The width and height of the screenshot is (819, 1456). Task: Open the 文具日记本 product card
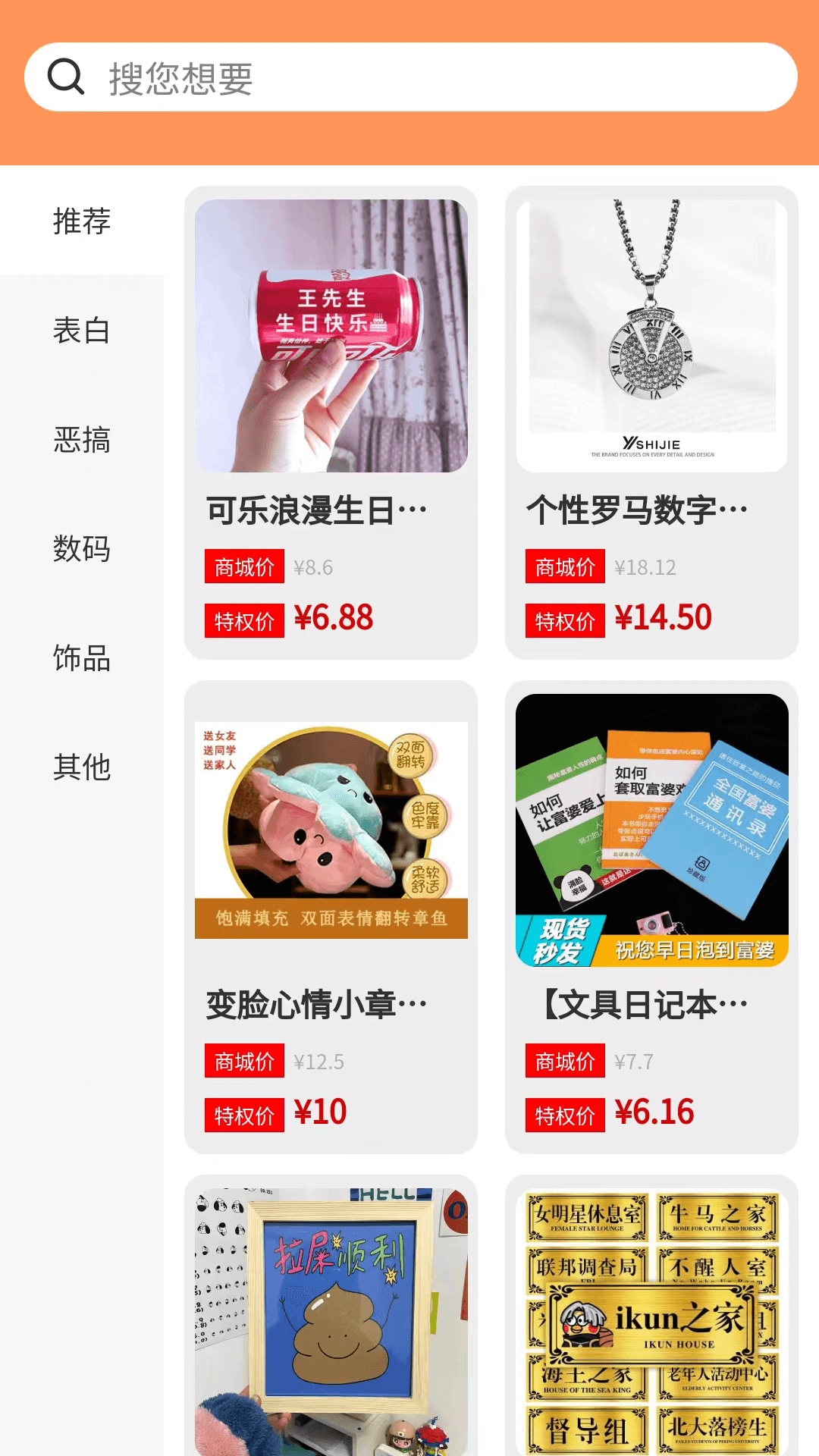[651, 916]
